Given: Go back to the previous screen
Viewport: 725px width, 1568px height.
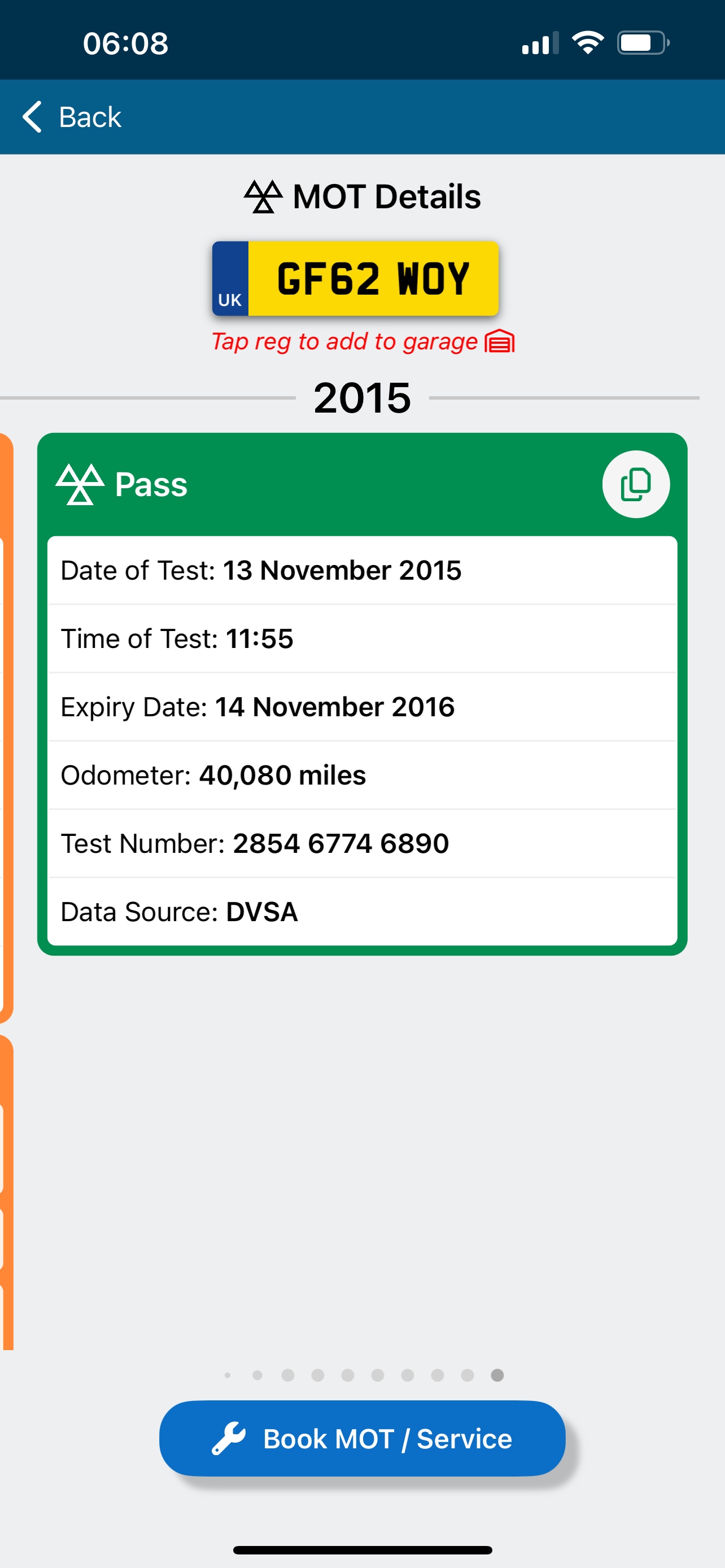Looking at the screenshot, I should point(72,117).
